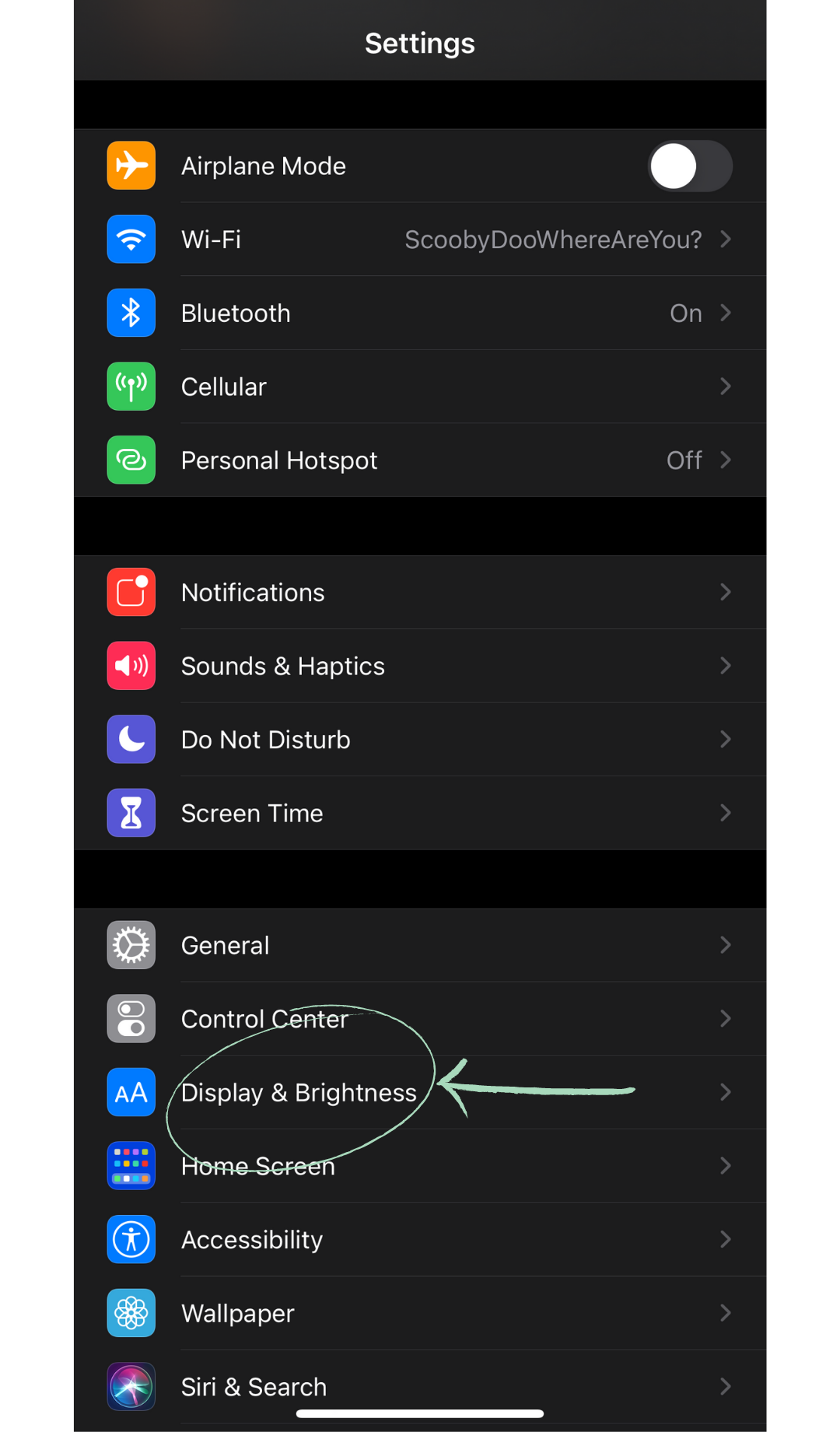Viewport: 840px width, 1432px height.
Task: Open Control Center settings
Action: pyautogui.click(x=420, y=1019)
